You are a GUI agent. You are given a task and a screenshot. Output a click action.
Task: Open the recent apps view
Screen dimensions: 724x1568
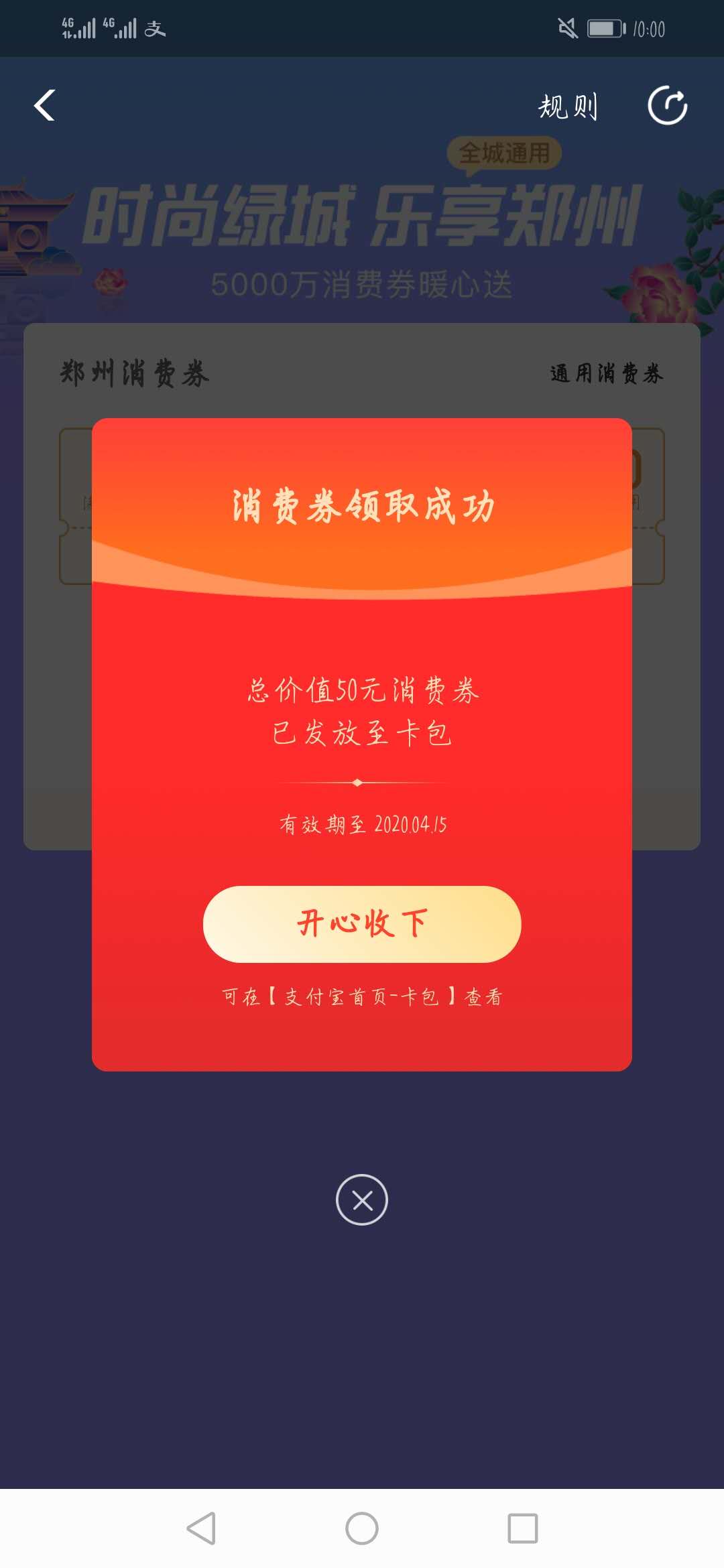(x=523, y=1528)
